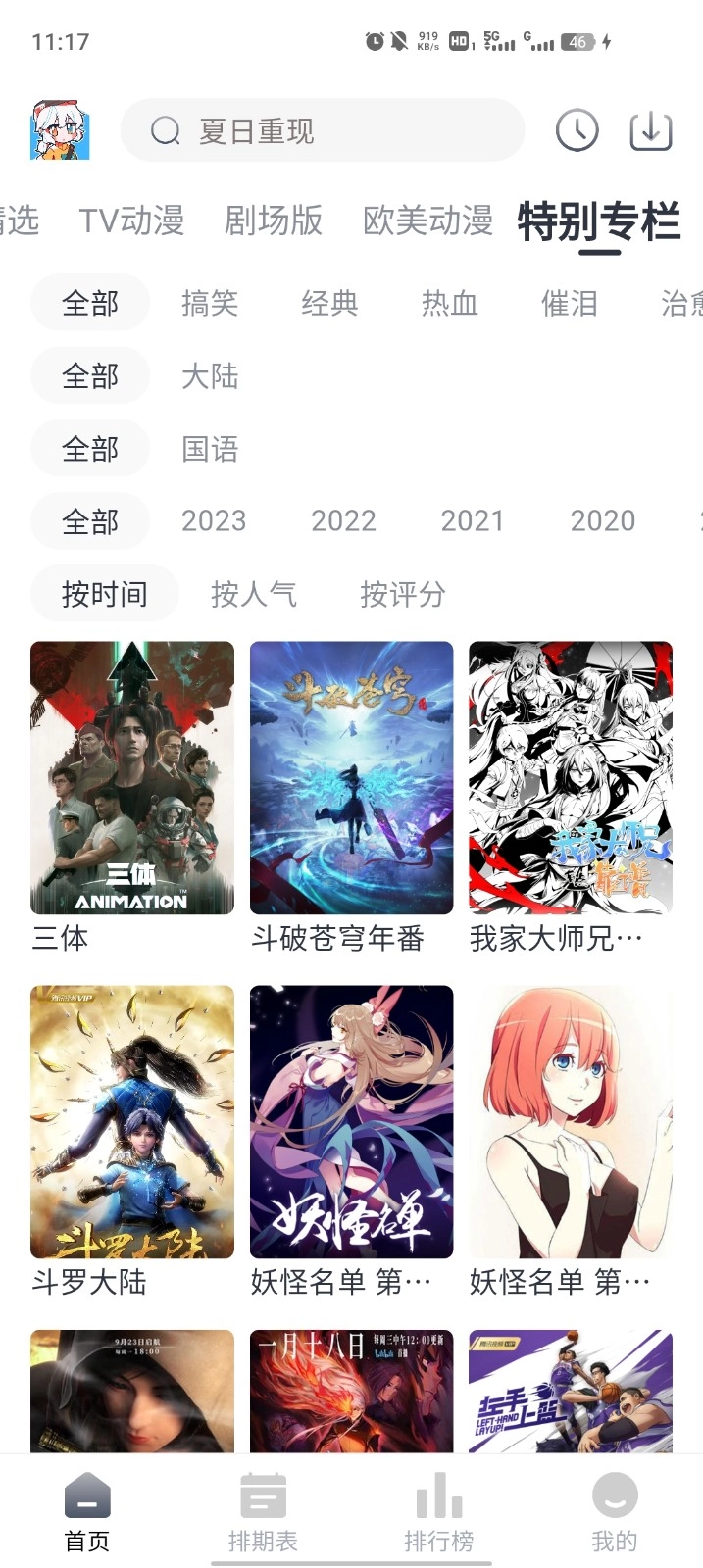Sort by 按人气
Image resolution: width=703 pixels, height=1568 pixels.
253,594
